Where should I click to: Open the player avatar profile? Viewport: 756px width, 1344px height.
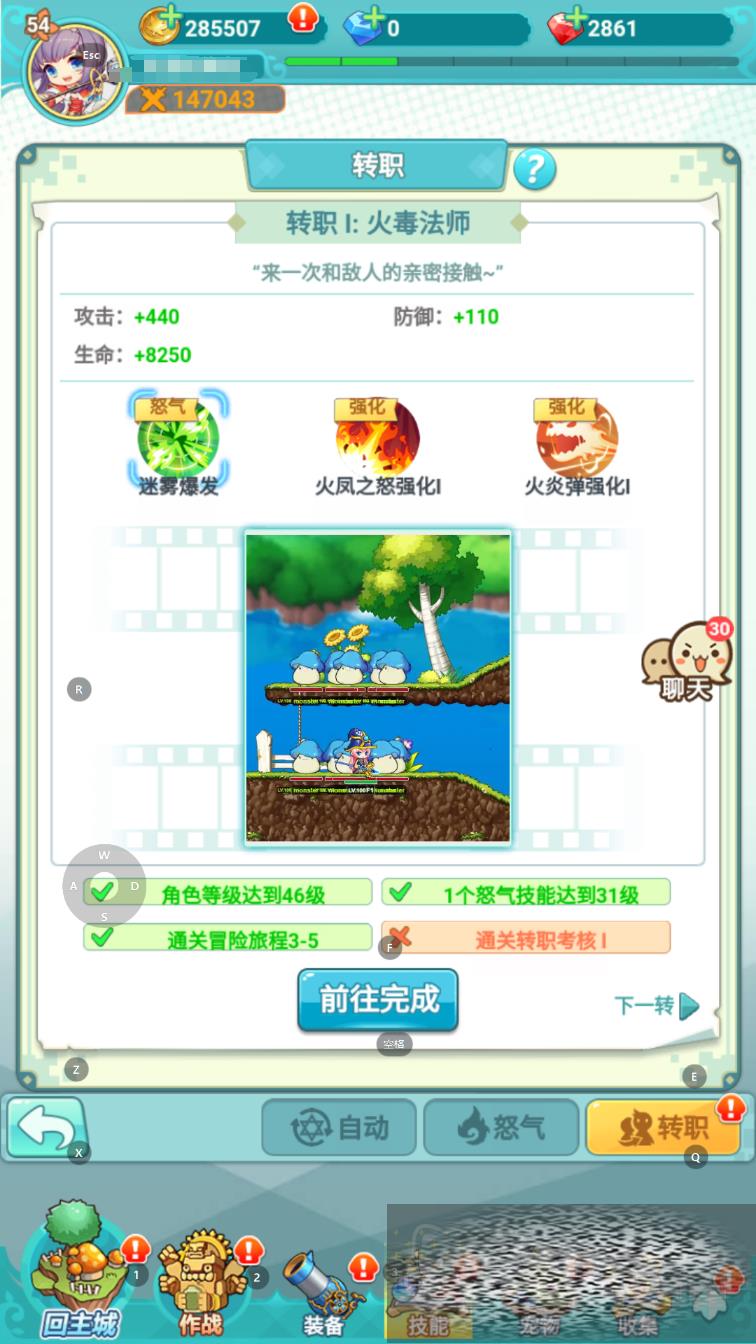(x=70, y=64)
